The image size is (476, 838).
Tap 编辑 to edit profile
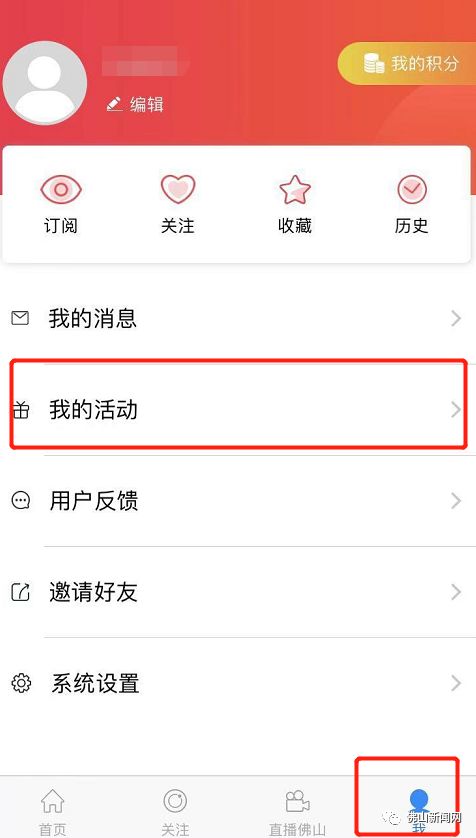[x=135, y=104]
